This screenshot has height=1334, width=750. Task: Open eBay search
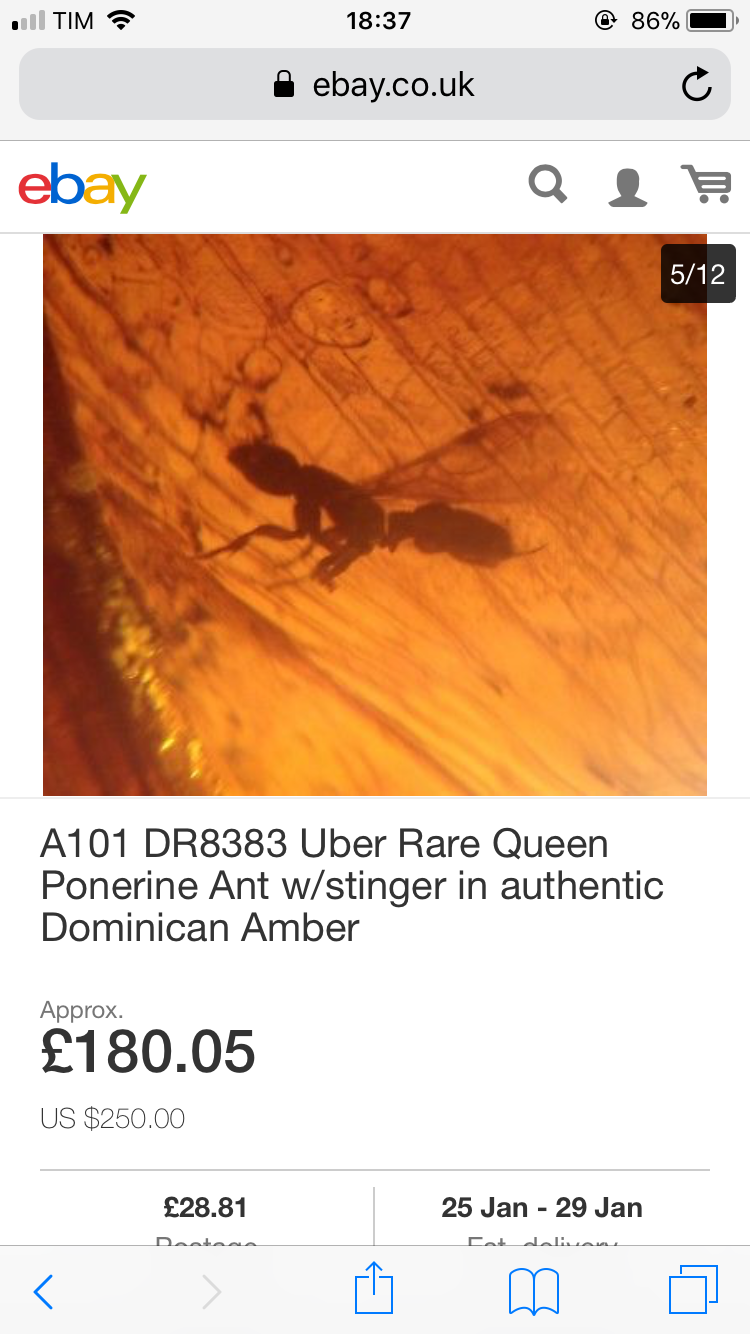coord(547,185)
